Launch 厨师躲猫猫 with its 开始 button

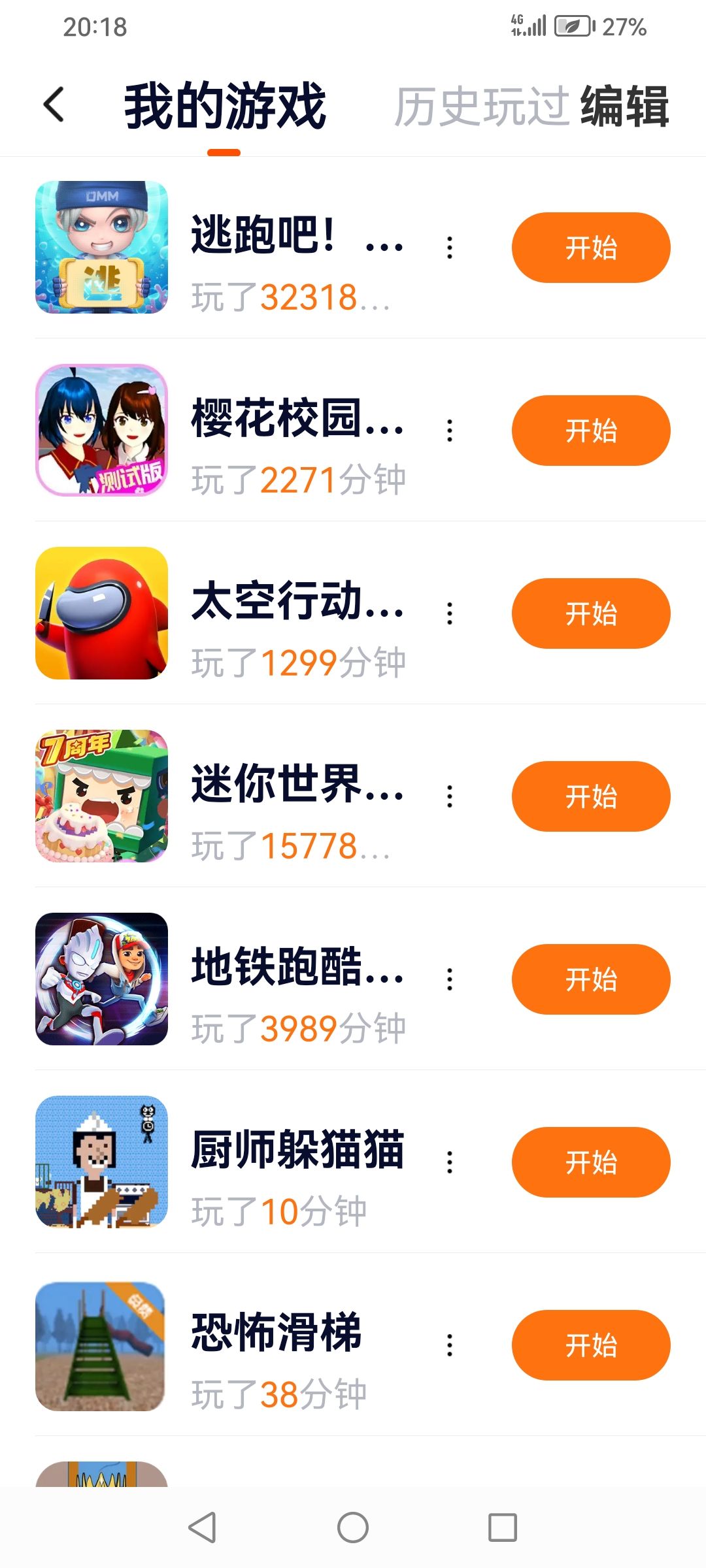pos(590,1162)
